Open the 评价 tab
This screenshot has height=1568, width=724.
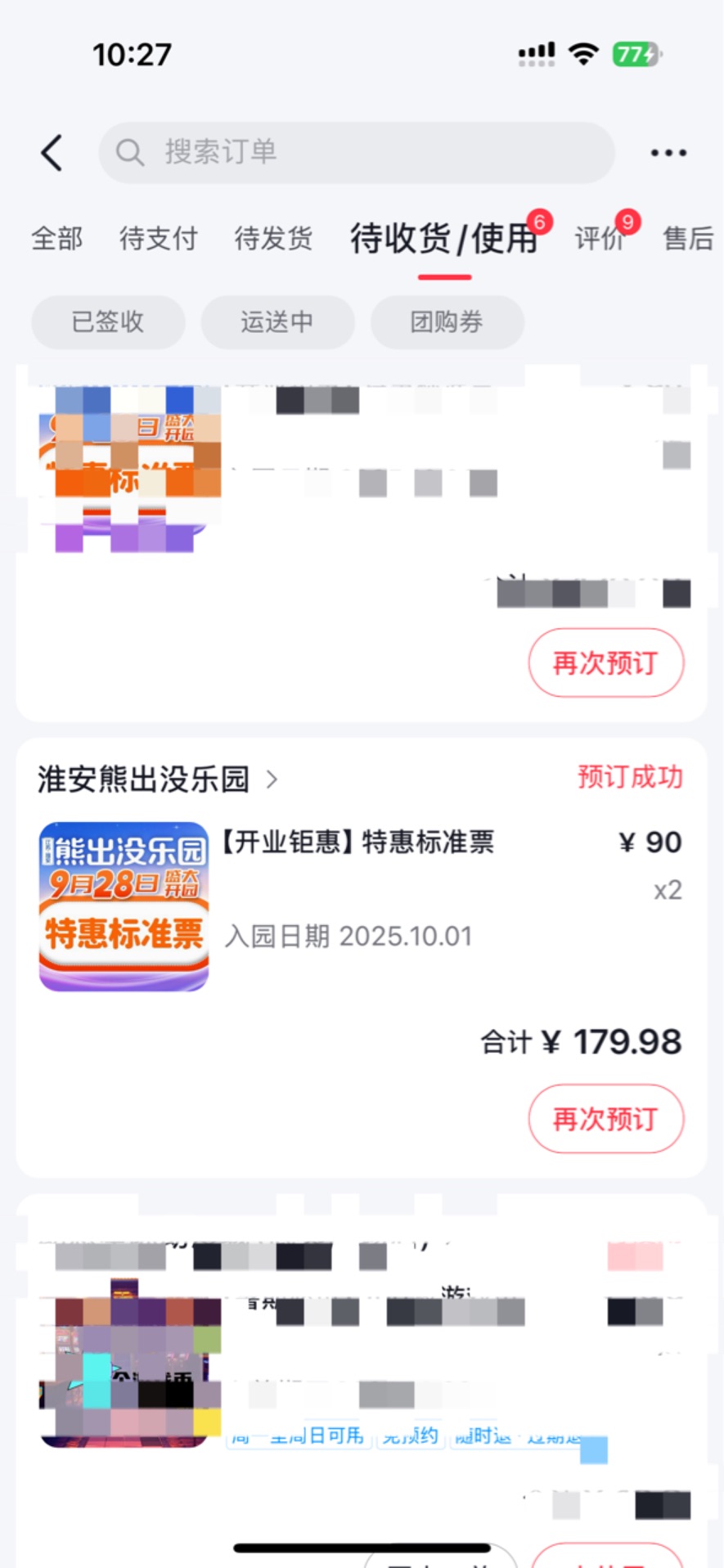pos(599,239)
